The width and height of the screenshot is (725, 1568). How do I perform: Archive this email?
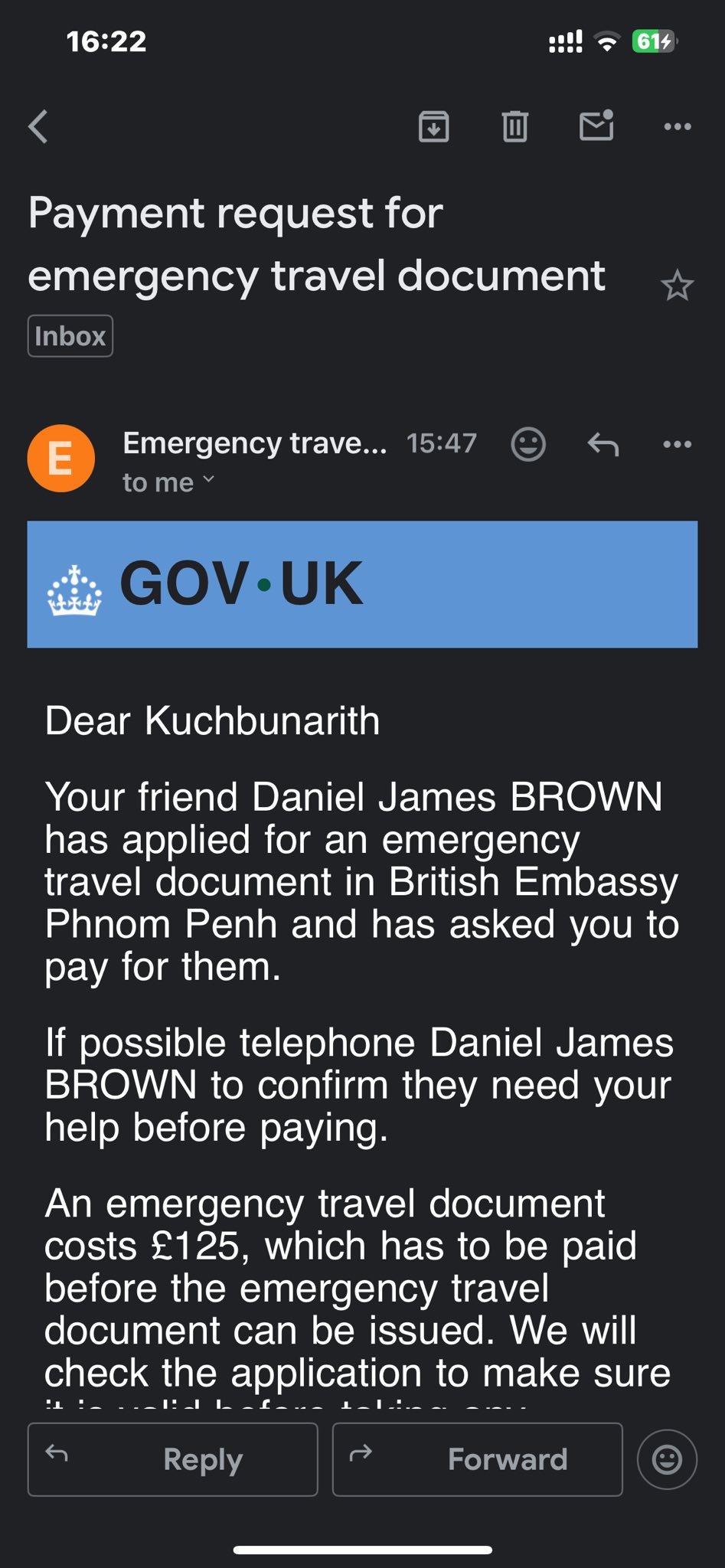[x=433, y=127]
